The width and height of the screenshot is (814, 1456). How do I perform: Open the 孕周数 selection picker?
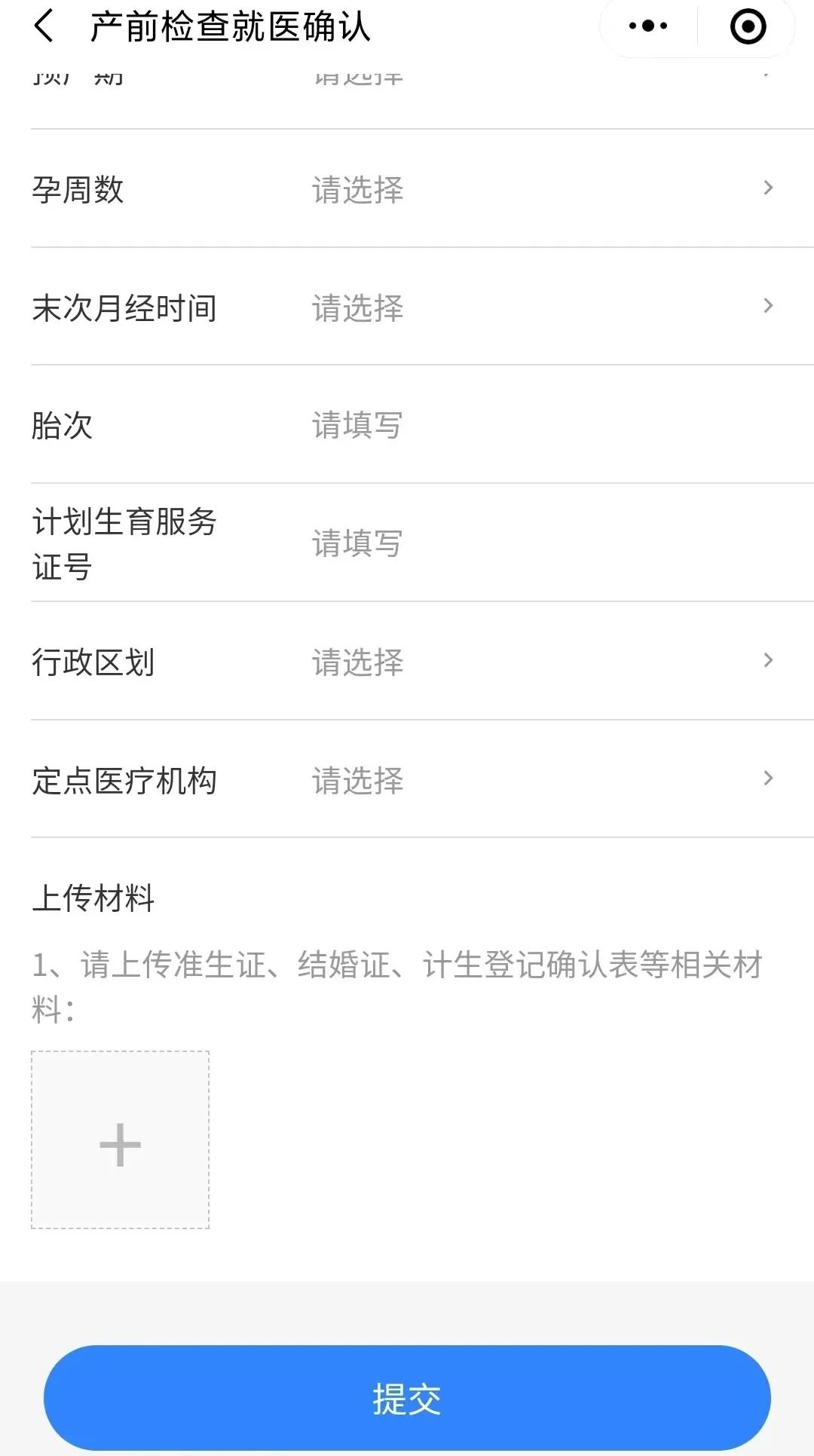tap(358, 190)
